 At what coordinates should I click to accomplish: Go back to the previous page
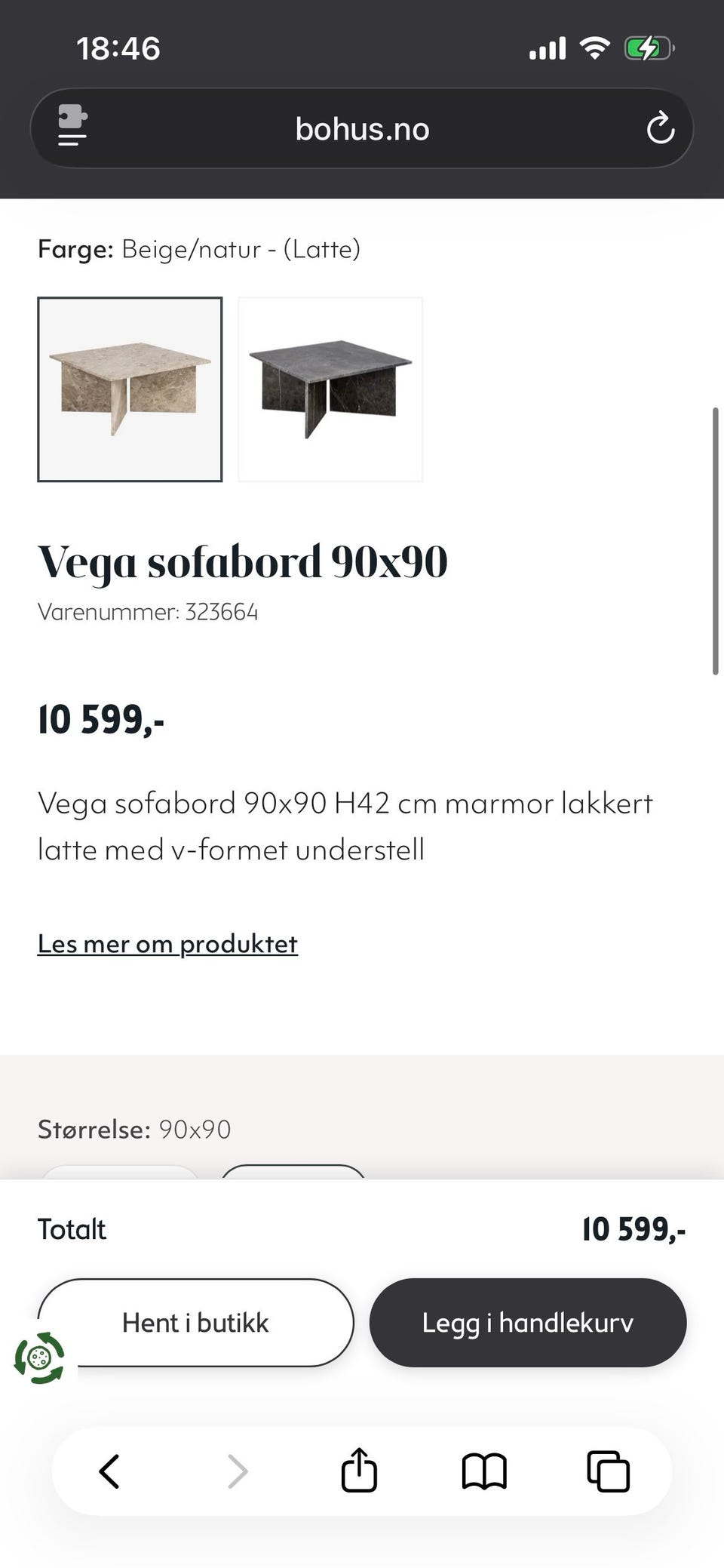(x=109, y=1471)
